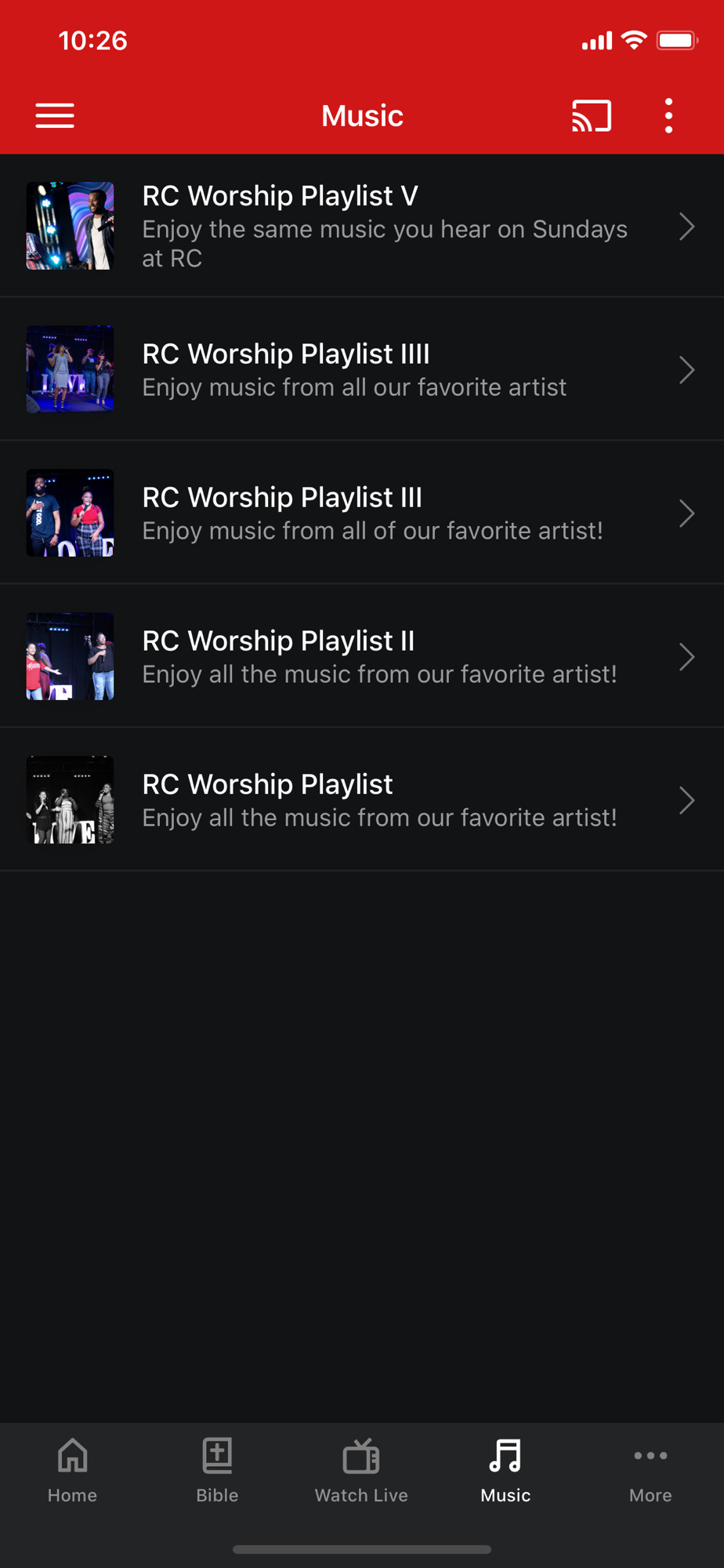The width and height of the screenshot is (724, 1568).
Task: Open the Watch Live tab
Action: (361, 1471)
